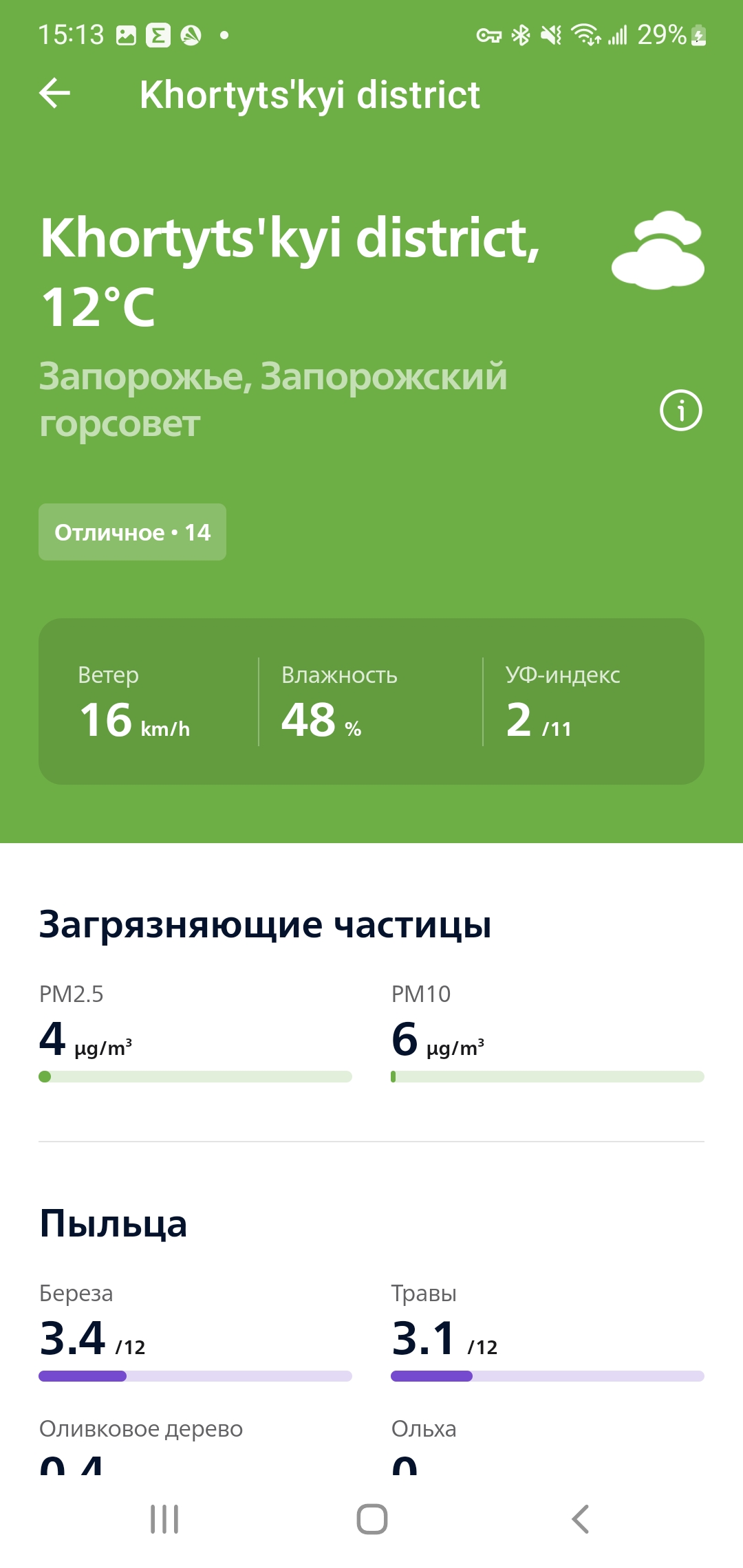This screenshot has height=1568, width=743.
Task: Go back using the header arrow
Action: tap(55, 94)
